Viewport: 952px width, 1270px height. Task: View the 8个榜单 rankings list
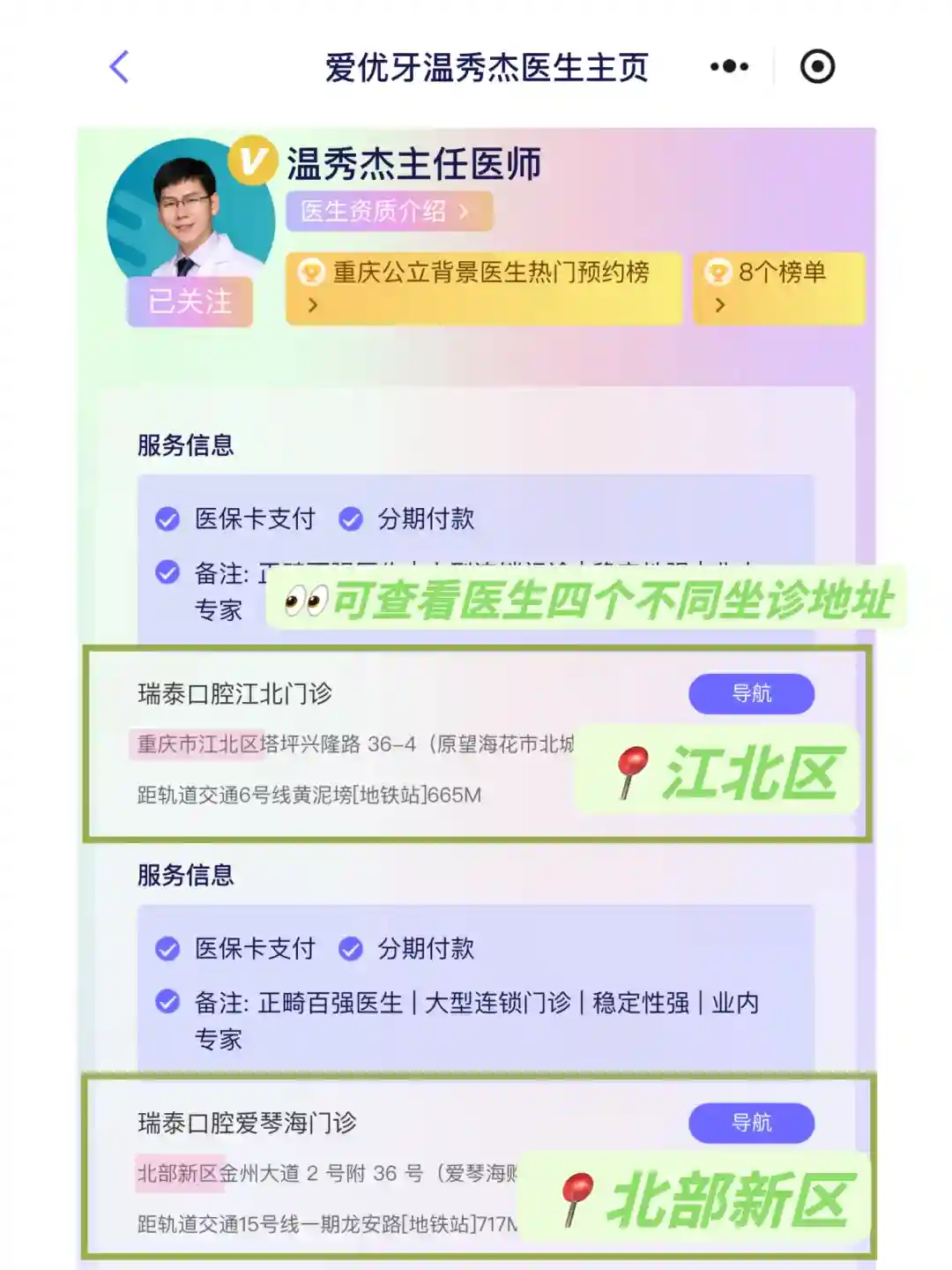[778, 288]
